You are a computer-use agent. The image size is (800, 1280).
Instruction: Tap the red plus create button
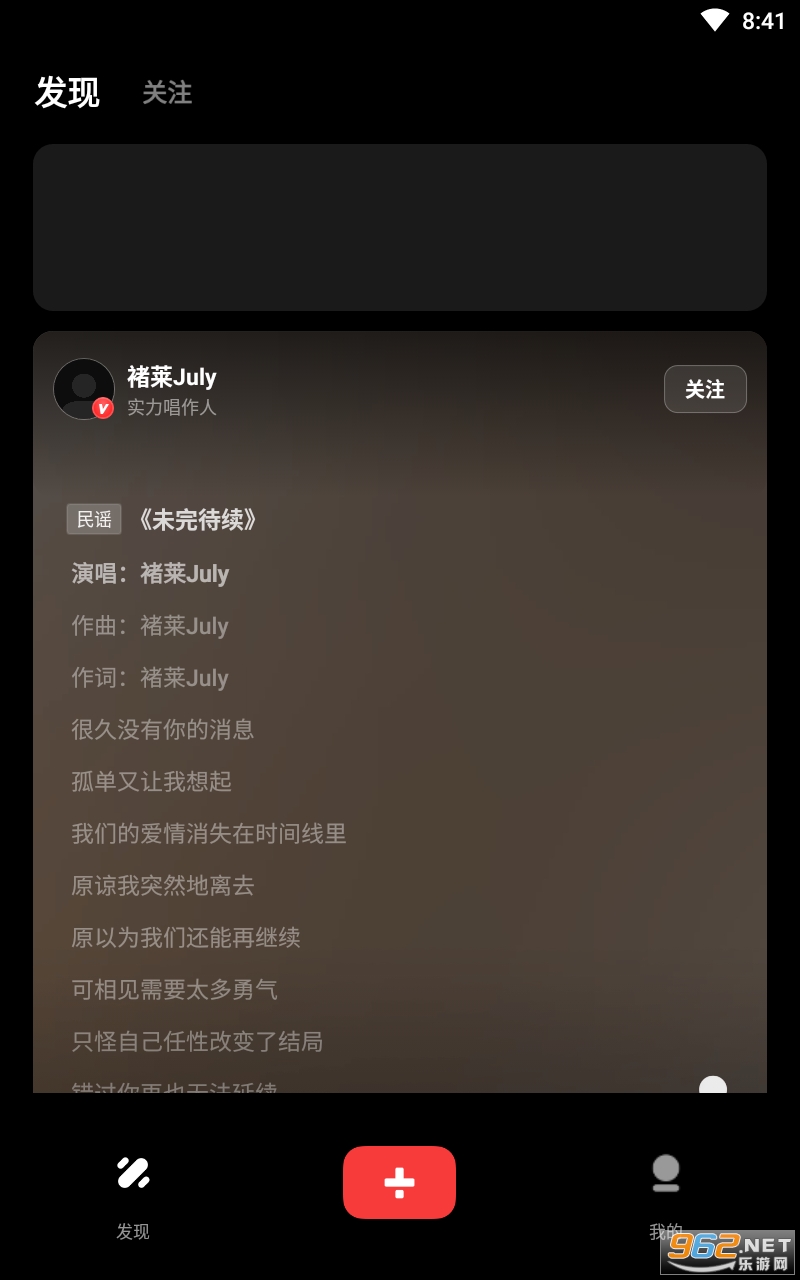(399, 1182)
